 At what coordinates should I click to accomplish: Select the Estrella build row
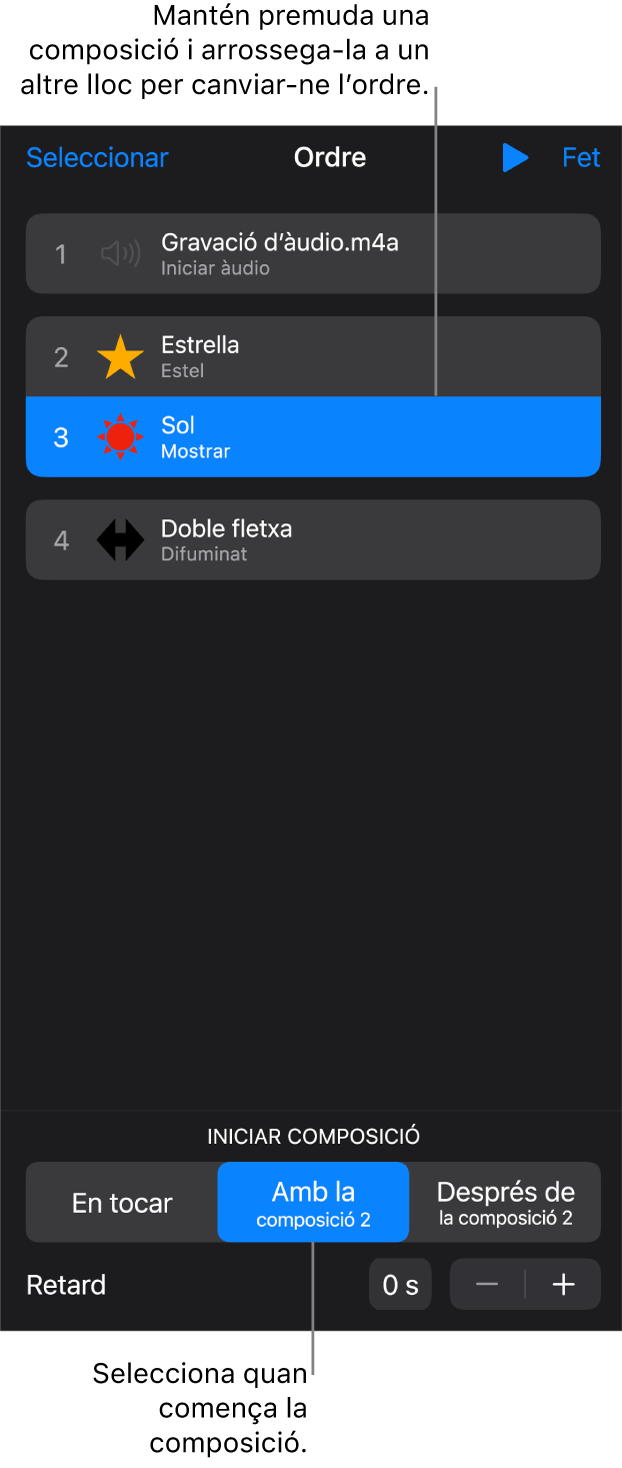click(x=312, y=357)
